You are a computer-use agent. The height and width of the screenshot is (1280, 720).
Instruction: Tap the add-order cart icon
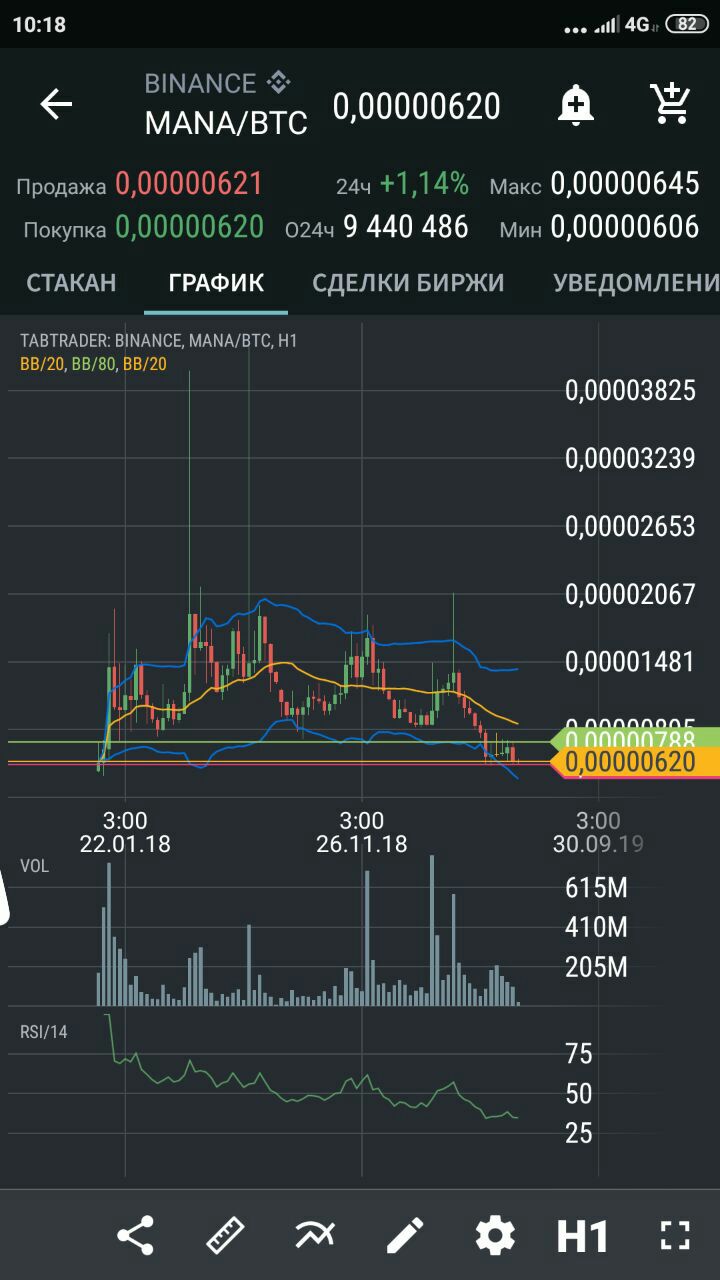[x=669, y=103]
